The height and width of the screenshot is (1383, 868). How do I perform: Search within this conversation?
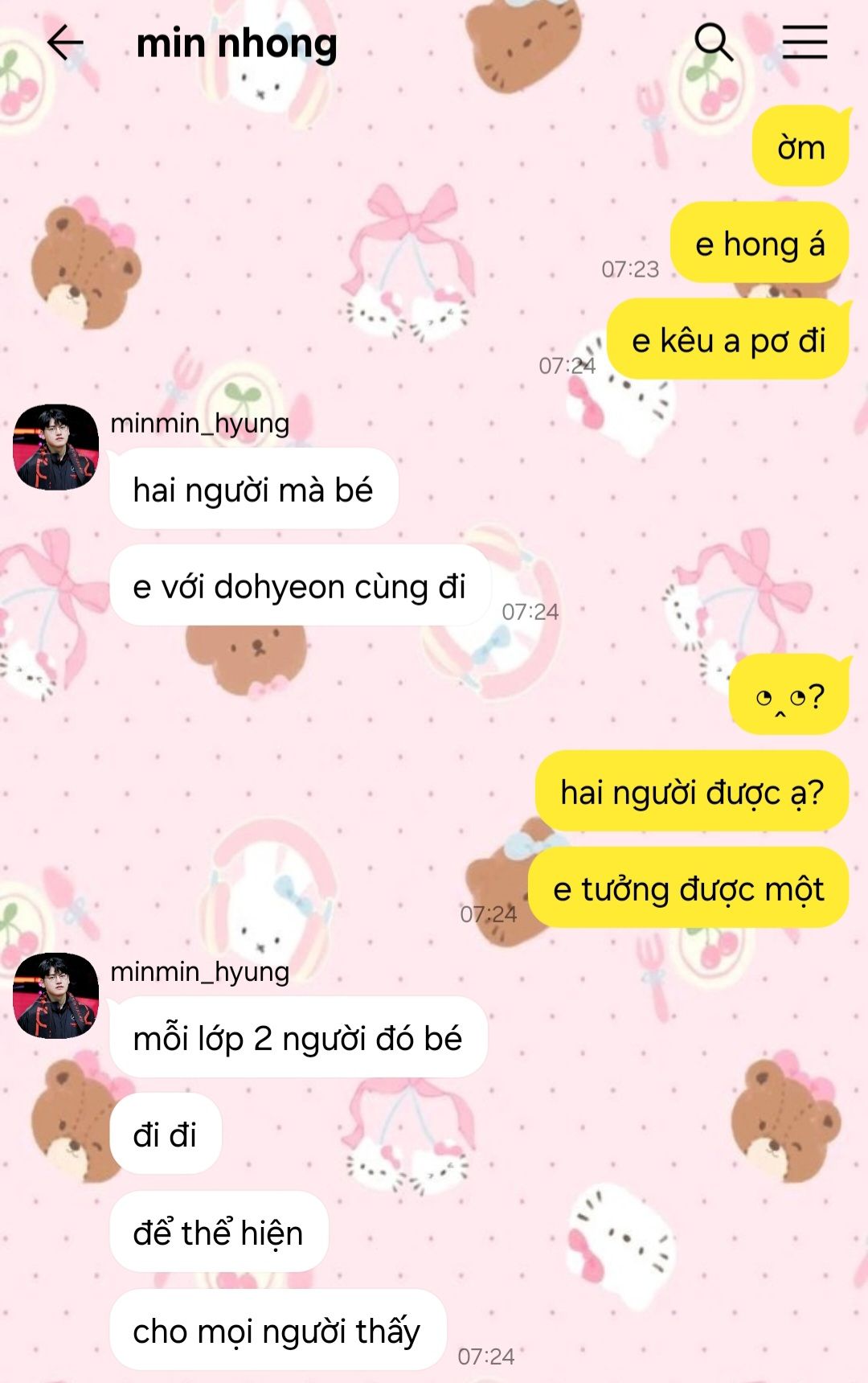(x=713, y=42)
